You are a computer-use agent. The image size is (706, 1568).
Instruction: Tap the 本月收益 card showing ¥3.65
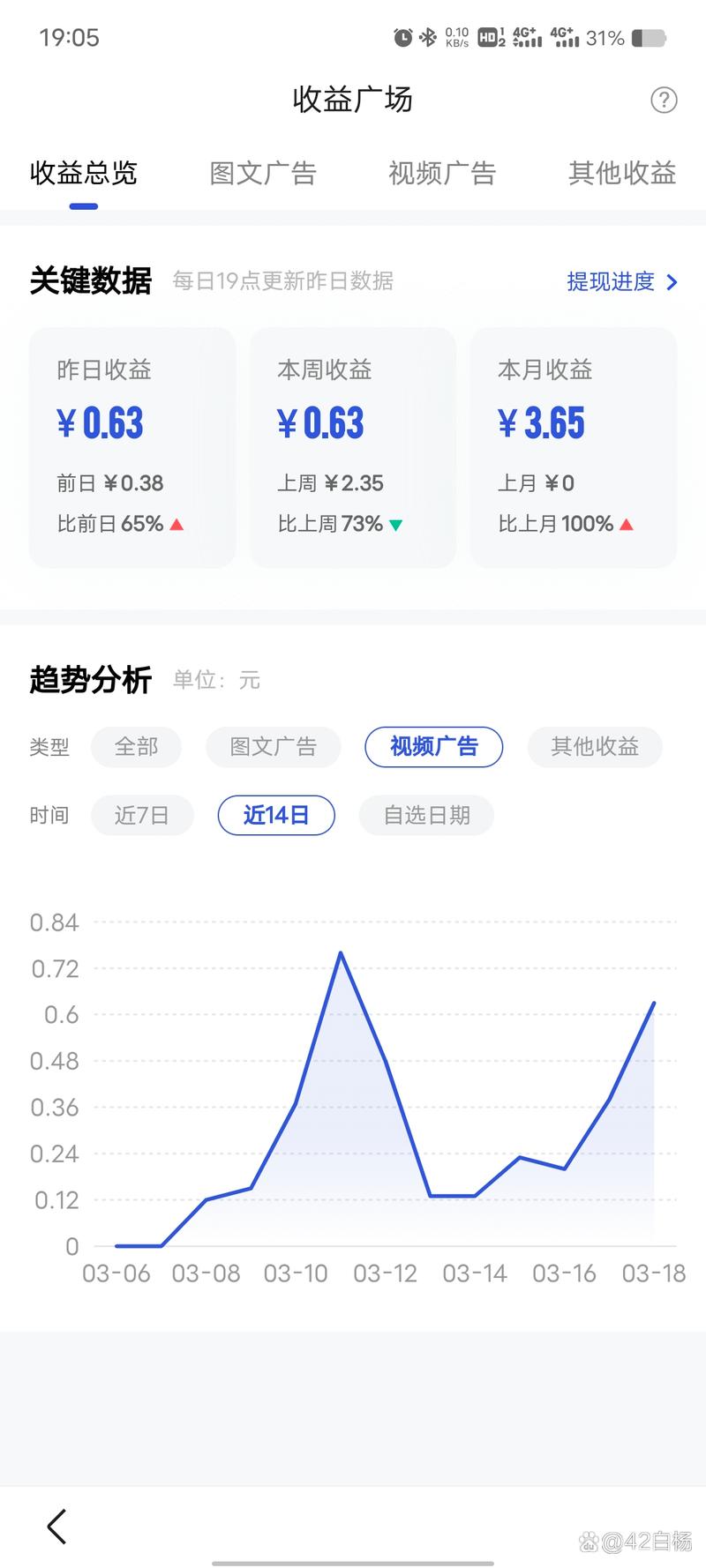[573, 446]
